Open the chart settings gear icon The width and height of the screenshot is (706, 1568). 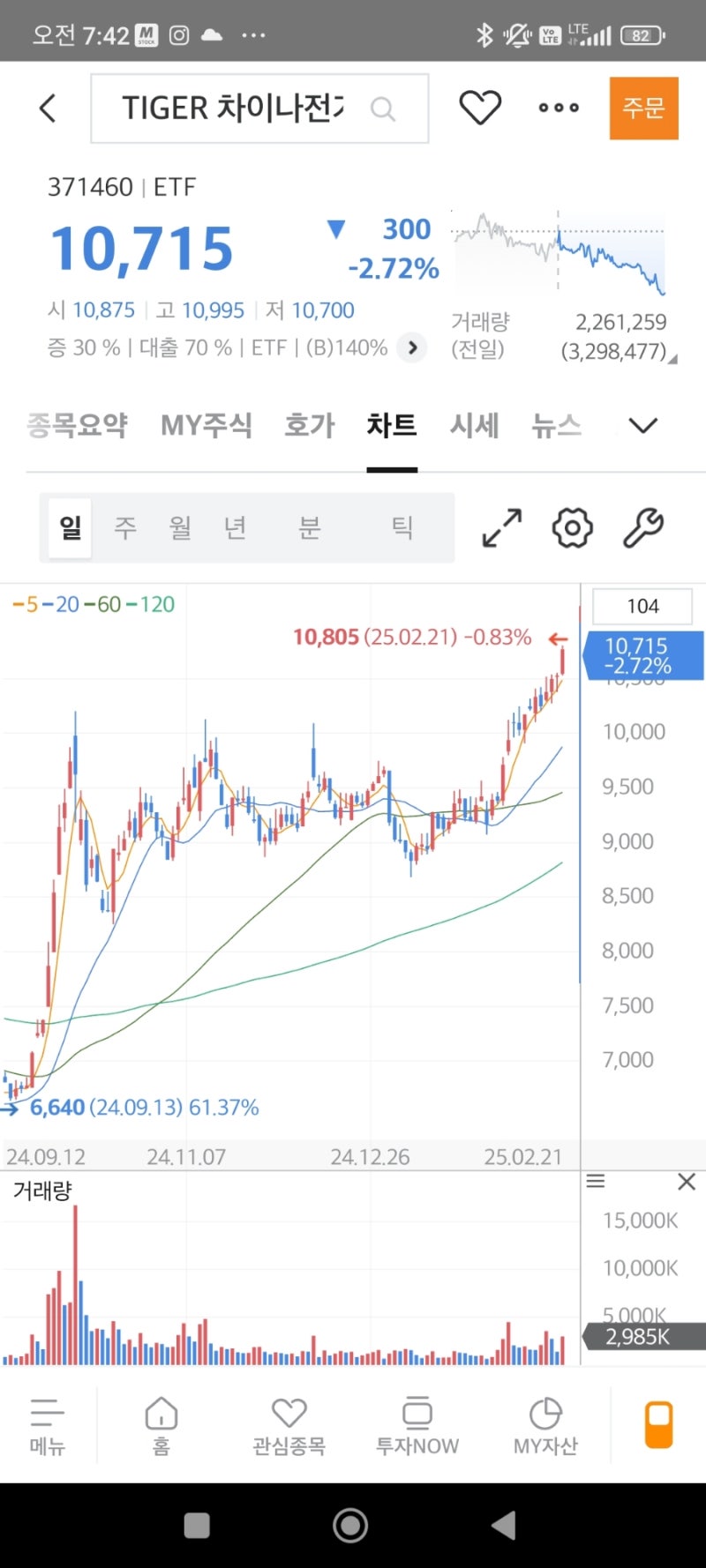[x=572, y=527]
